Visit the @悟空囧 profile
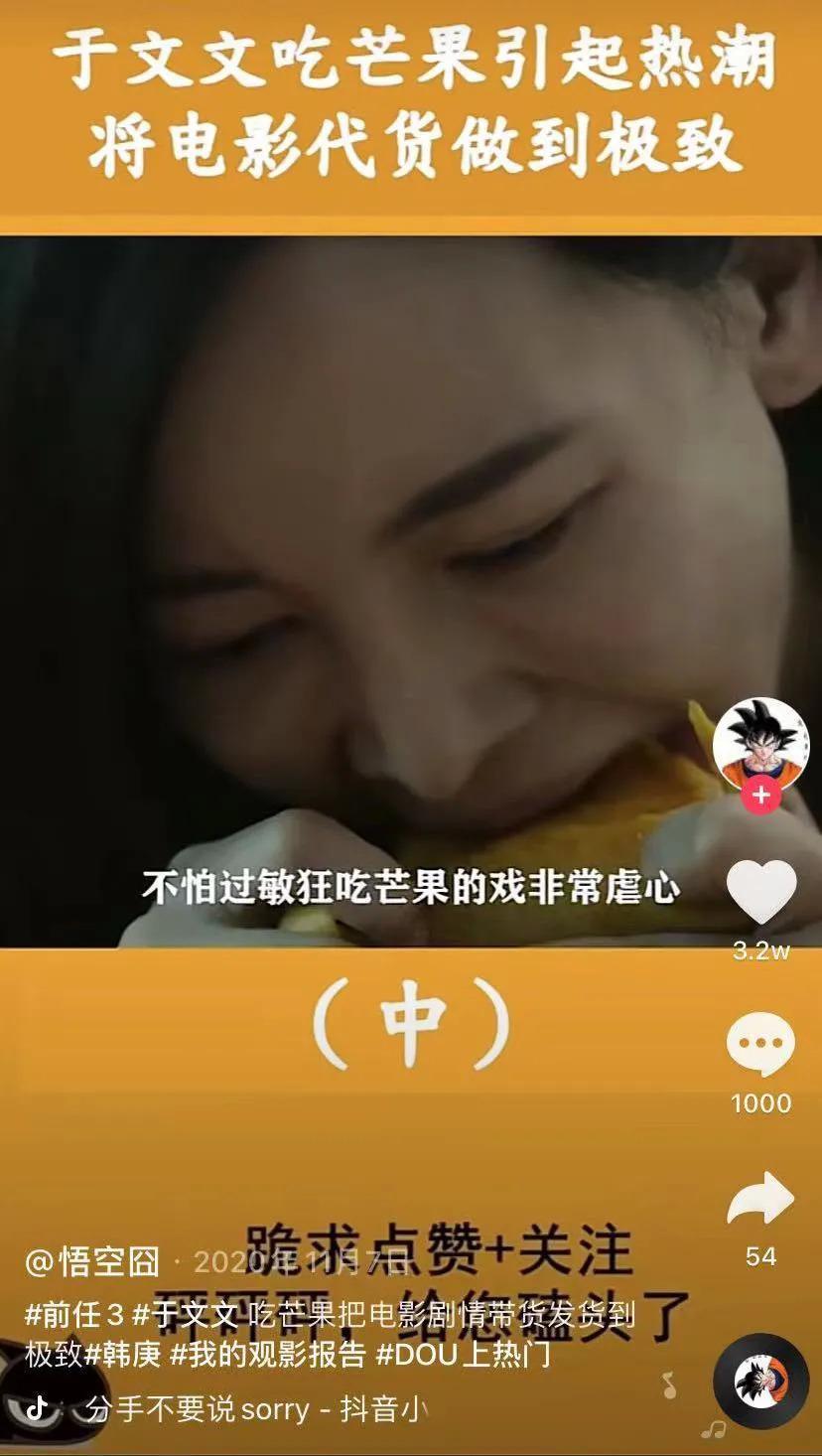Viewport: 822px width, 1456px height. (x=92, y=1261)
